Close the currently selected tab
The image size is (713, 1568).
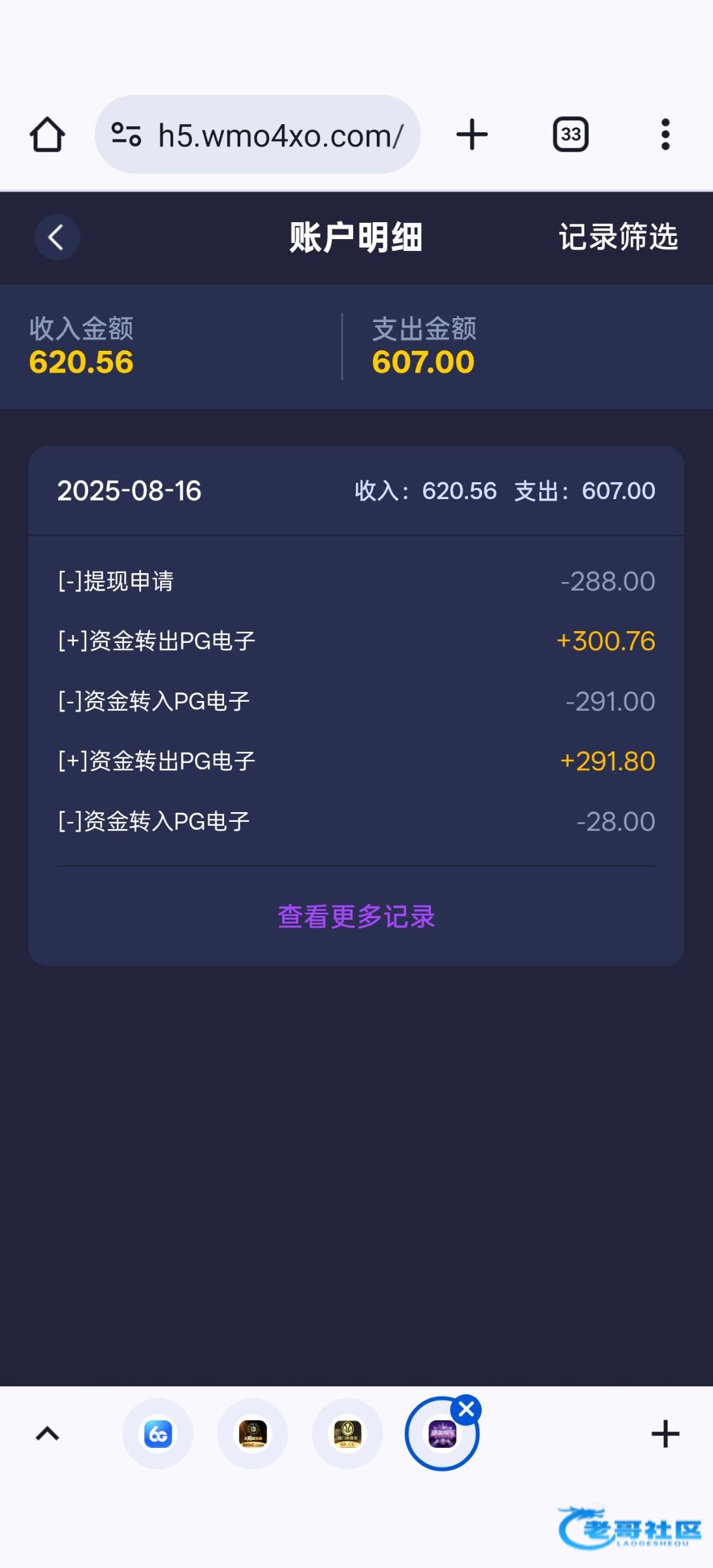click(x=466, y=1411)
